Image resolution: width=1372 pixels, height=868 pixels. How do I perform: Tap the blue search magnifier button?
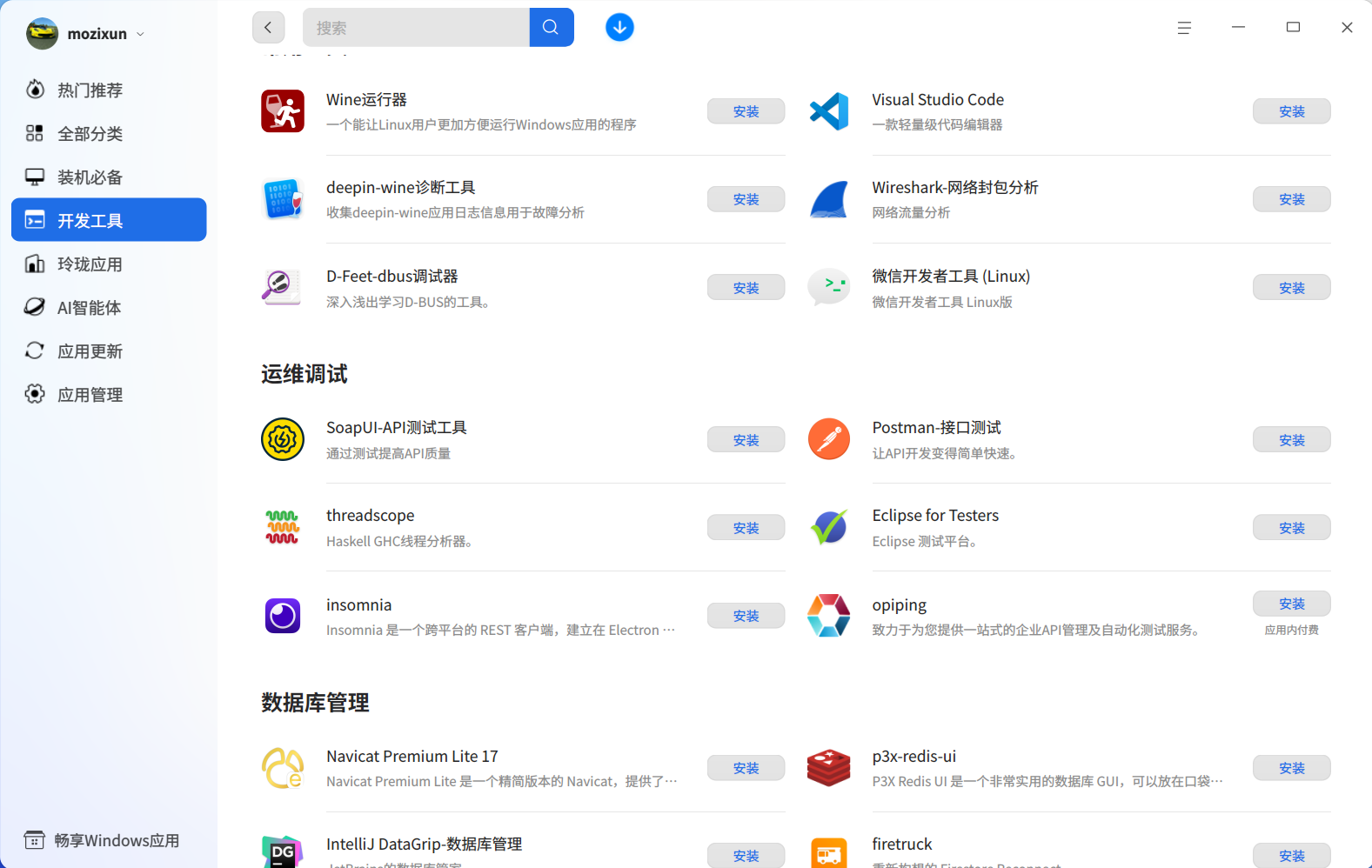pyautogui.click(x=551, y=28)
